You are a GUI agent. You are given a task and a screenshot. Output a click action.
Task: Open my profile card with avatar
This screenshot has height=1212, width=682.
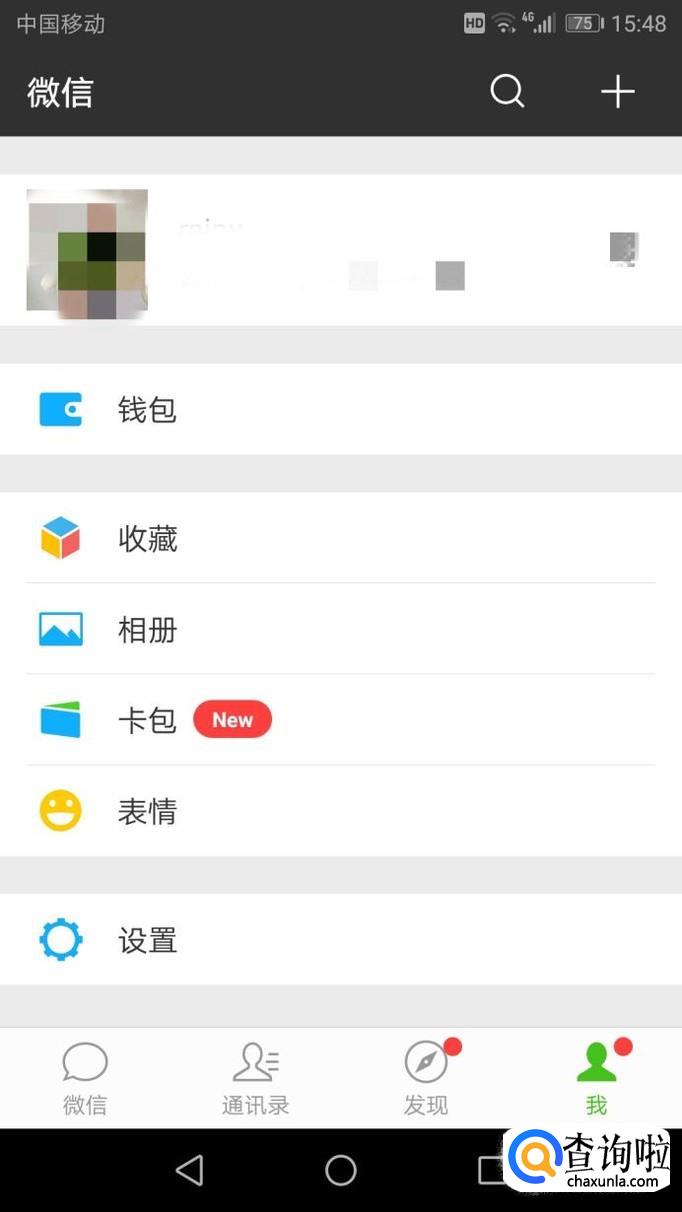point(340,250)
